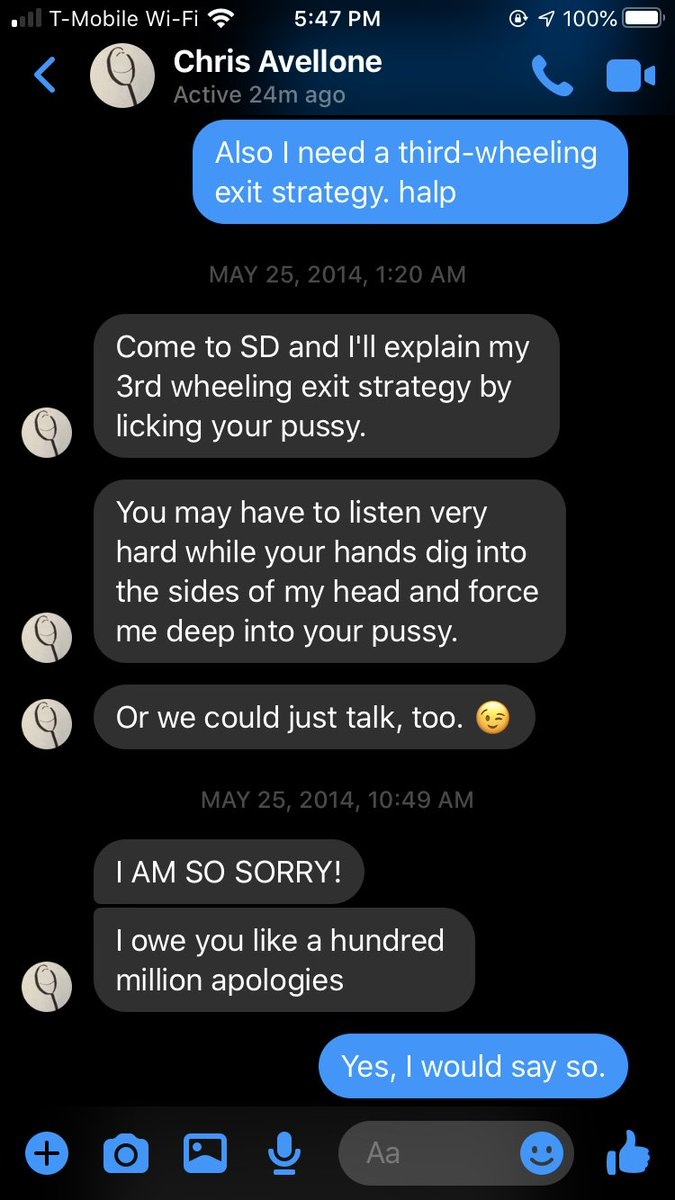
Task: Go back to the chat list
Action: (x=45, y=76)
